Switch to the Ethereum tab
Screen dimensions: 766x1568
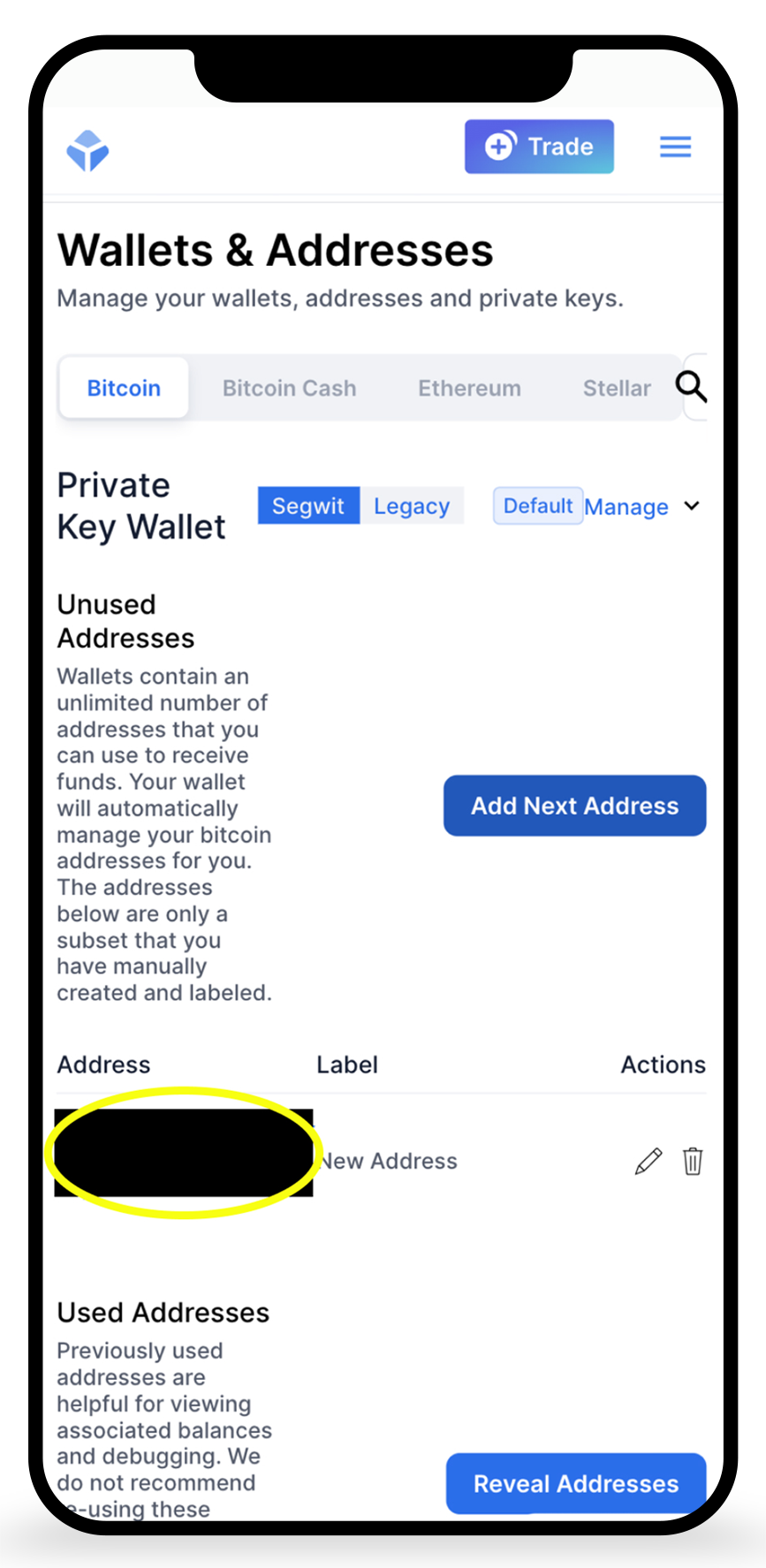coord(469,388)
